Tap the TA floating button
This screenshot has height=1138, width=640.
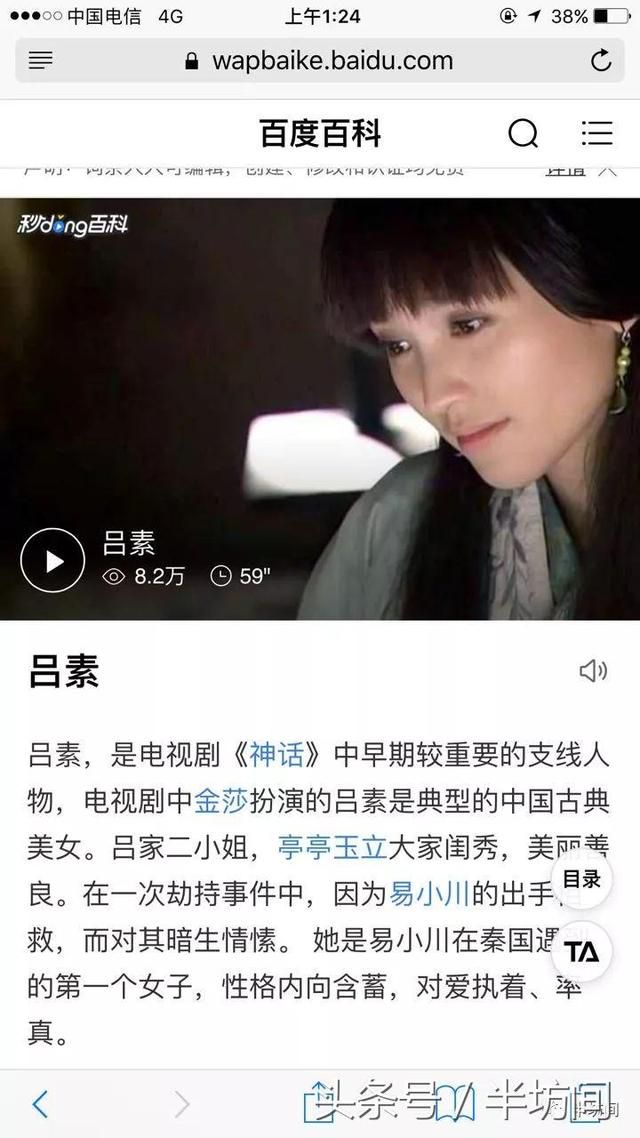click(582, 951)
